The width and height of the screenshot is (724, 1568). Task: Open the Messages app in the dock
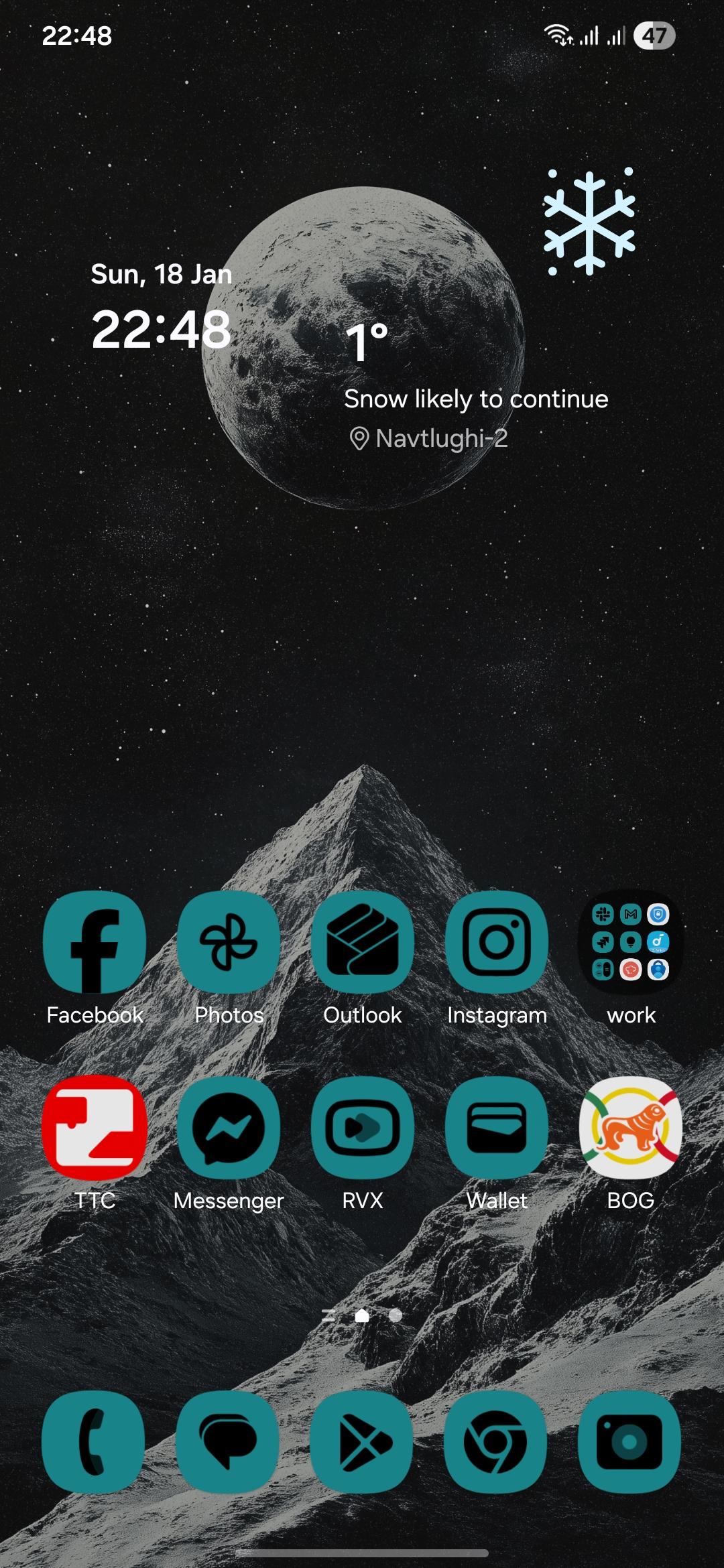pos(227,1442)
